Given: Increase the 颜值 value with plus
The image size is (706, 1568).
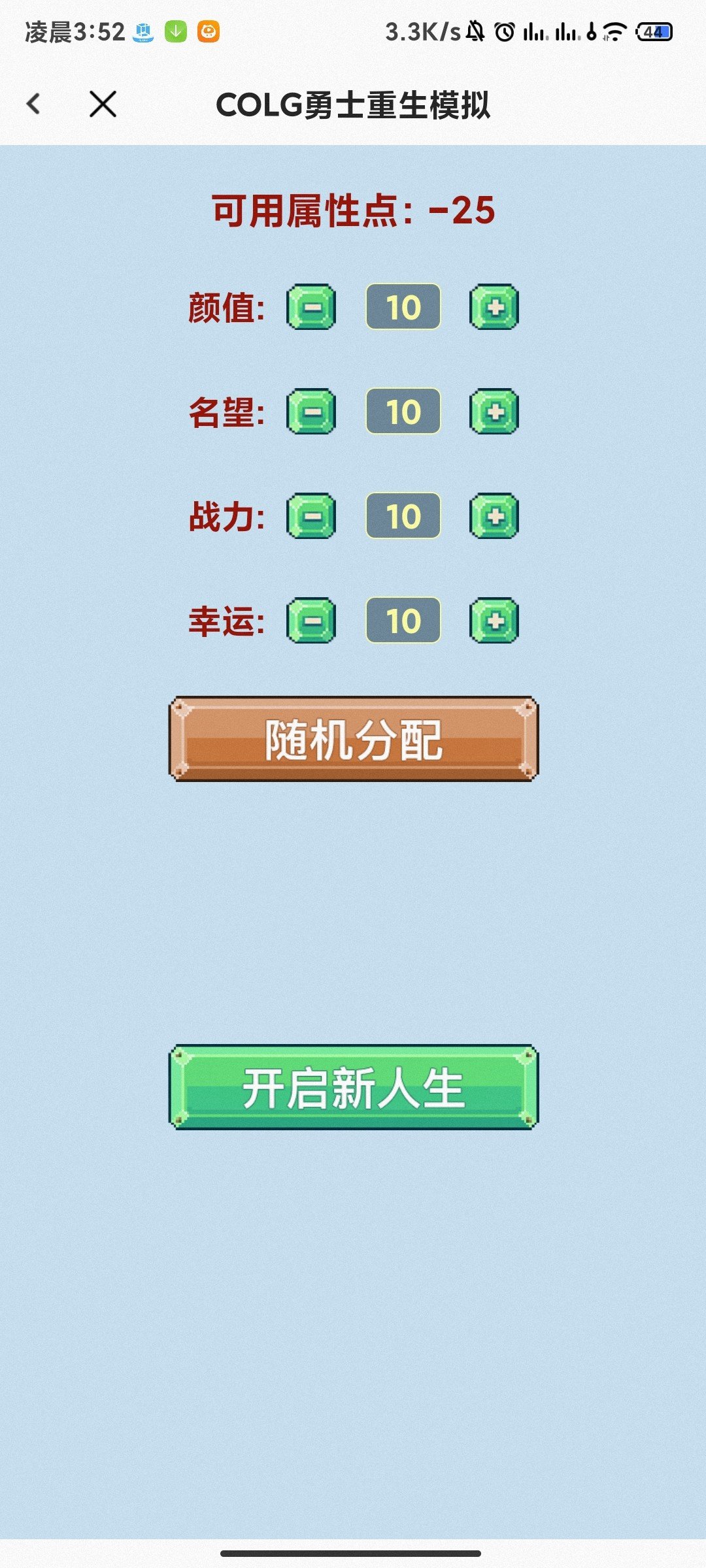Looking at the screenshot, I should (494, 306).
